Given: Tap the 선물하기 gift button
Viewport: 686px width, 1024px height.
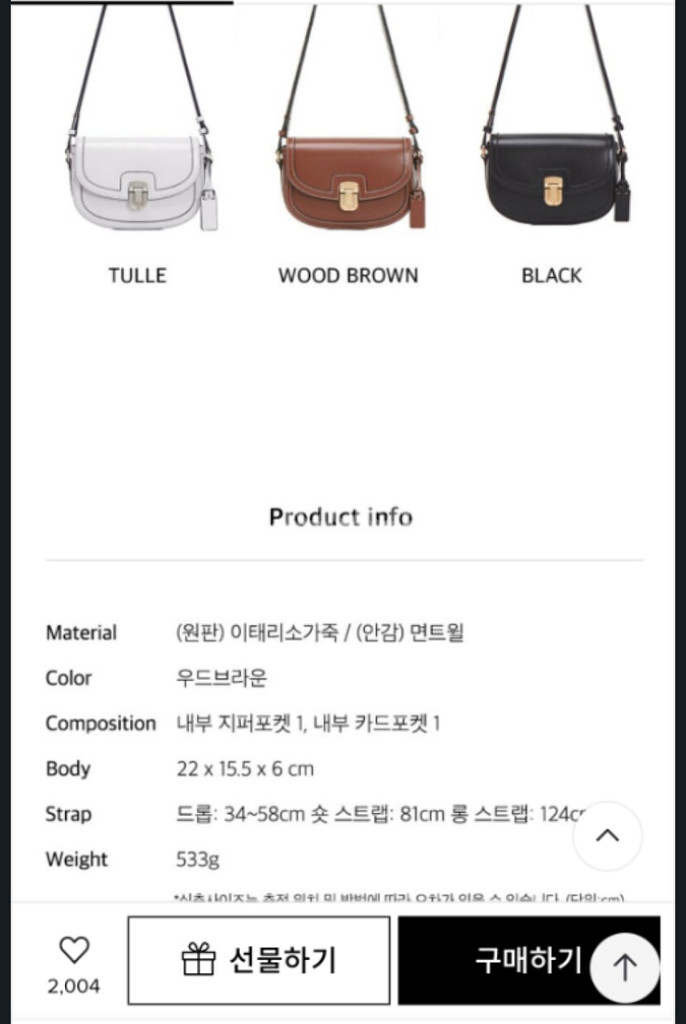Looking at the screenshot, I should (x=258, y=960).
